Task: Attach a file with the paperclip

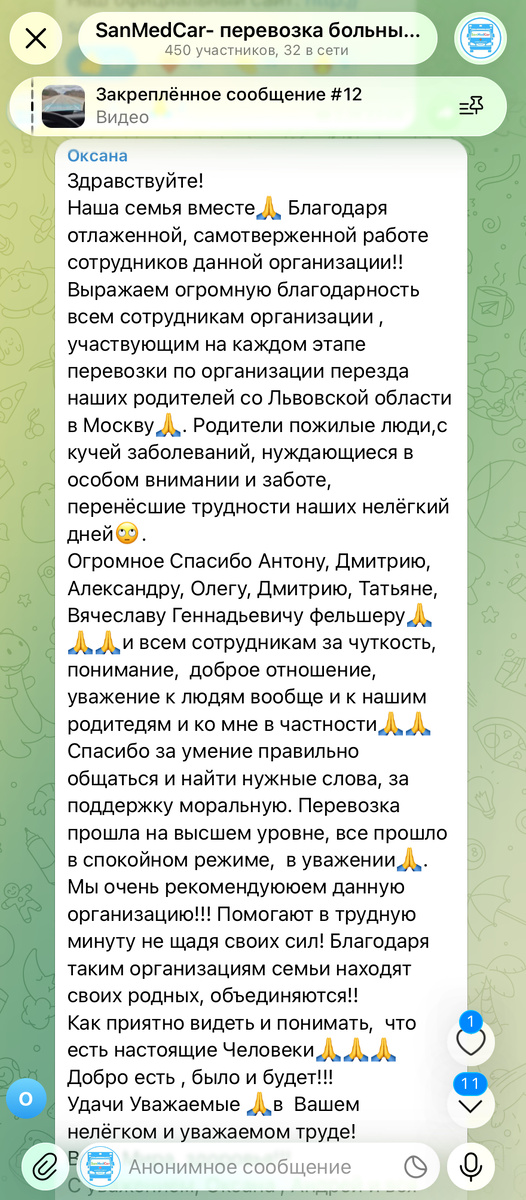Action: pyautogui.click(x=43, y=1166)
